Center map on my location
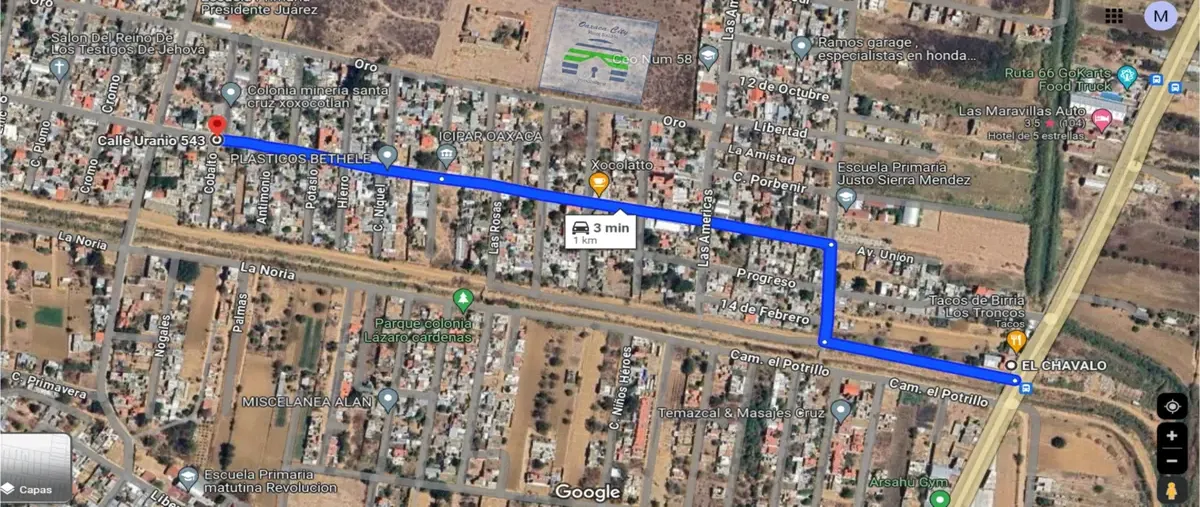This screenshot has width=1200, height=507. (1171, 406)
